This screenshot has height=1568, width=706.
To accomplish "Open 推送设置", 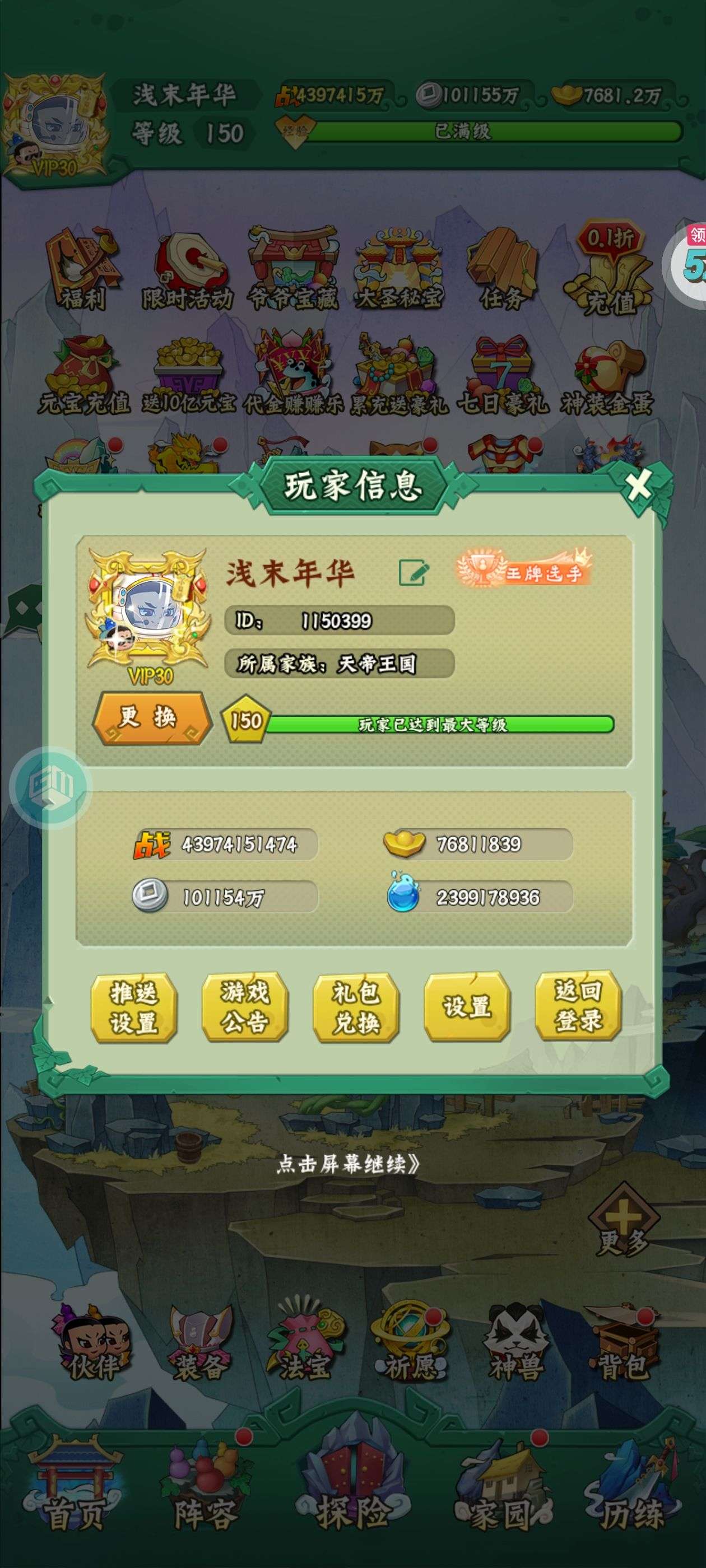I will pyautogui.click(x=134, y=1007).
